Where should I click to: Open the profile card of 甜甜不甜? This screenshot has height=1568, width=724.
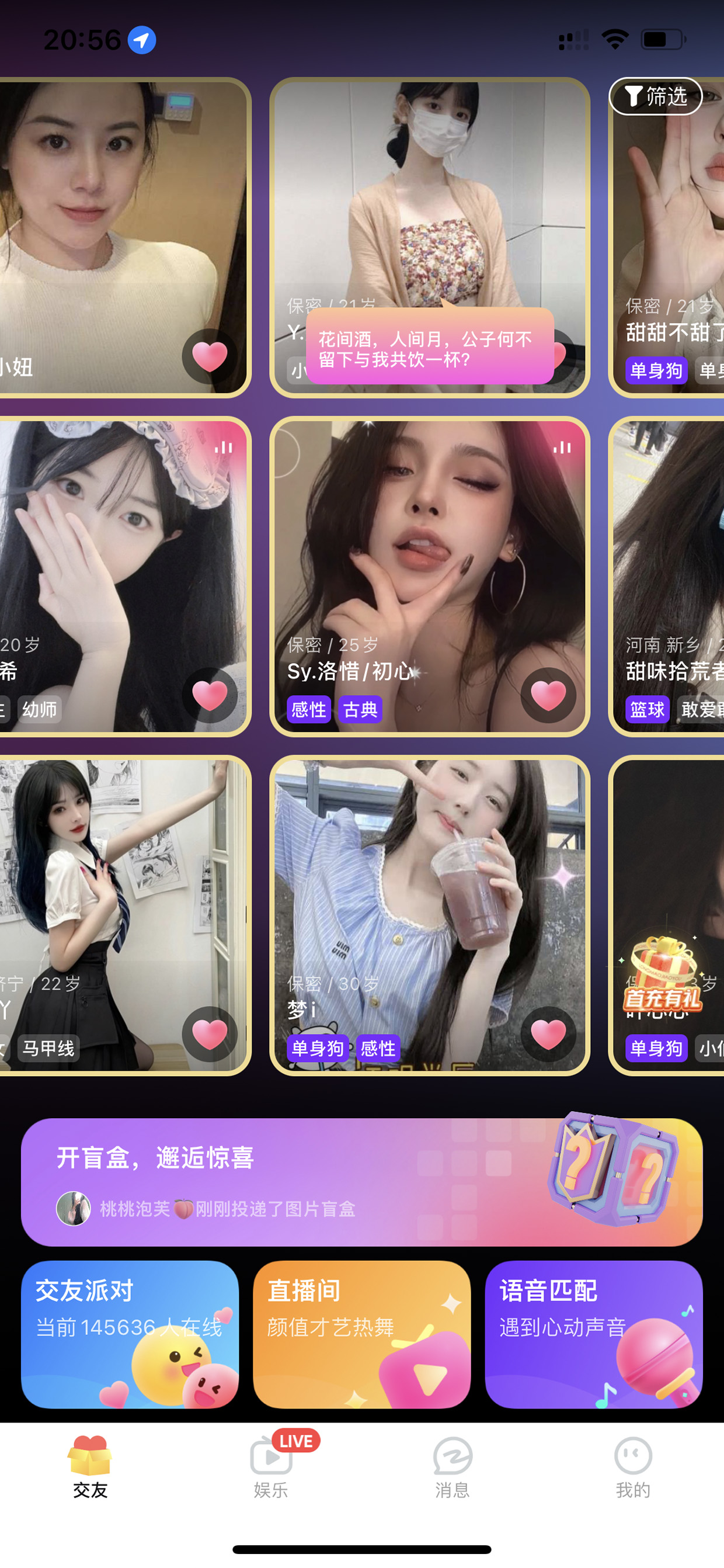pos(667,237)
